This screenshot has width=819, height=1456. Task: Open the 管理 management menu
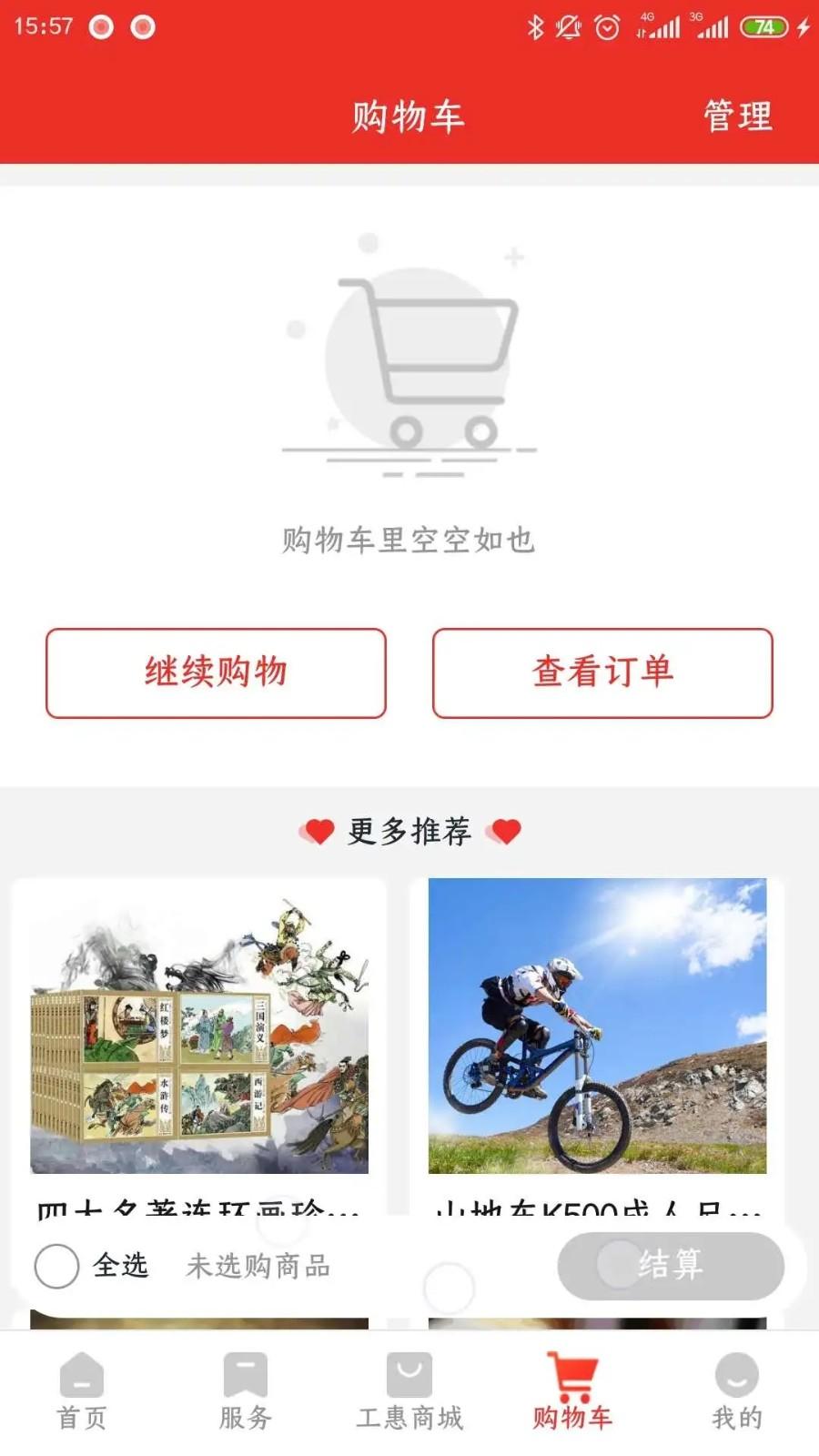click(736, 116)
